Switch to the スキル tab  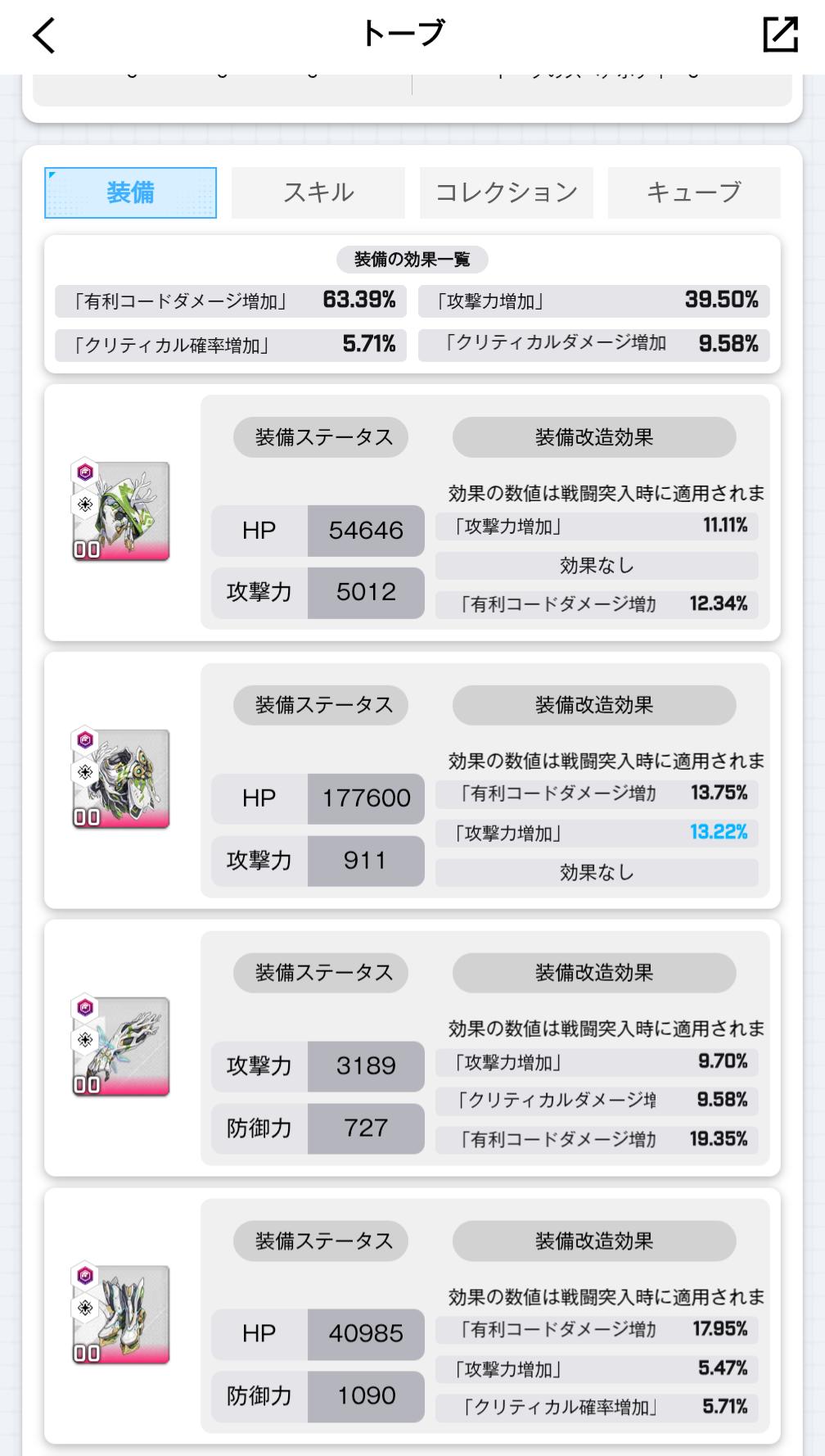tap(318, 193)
